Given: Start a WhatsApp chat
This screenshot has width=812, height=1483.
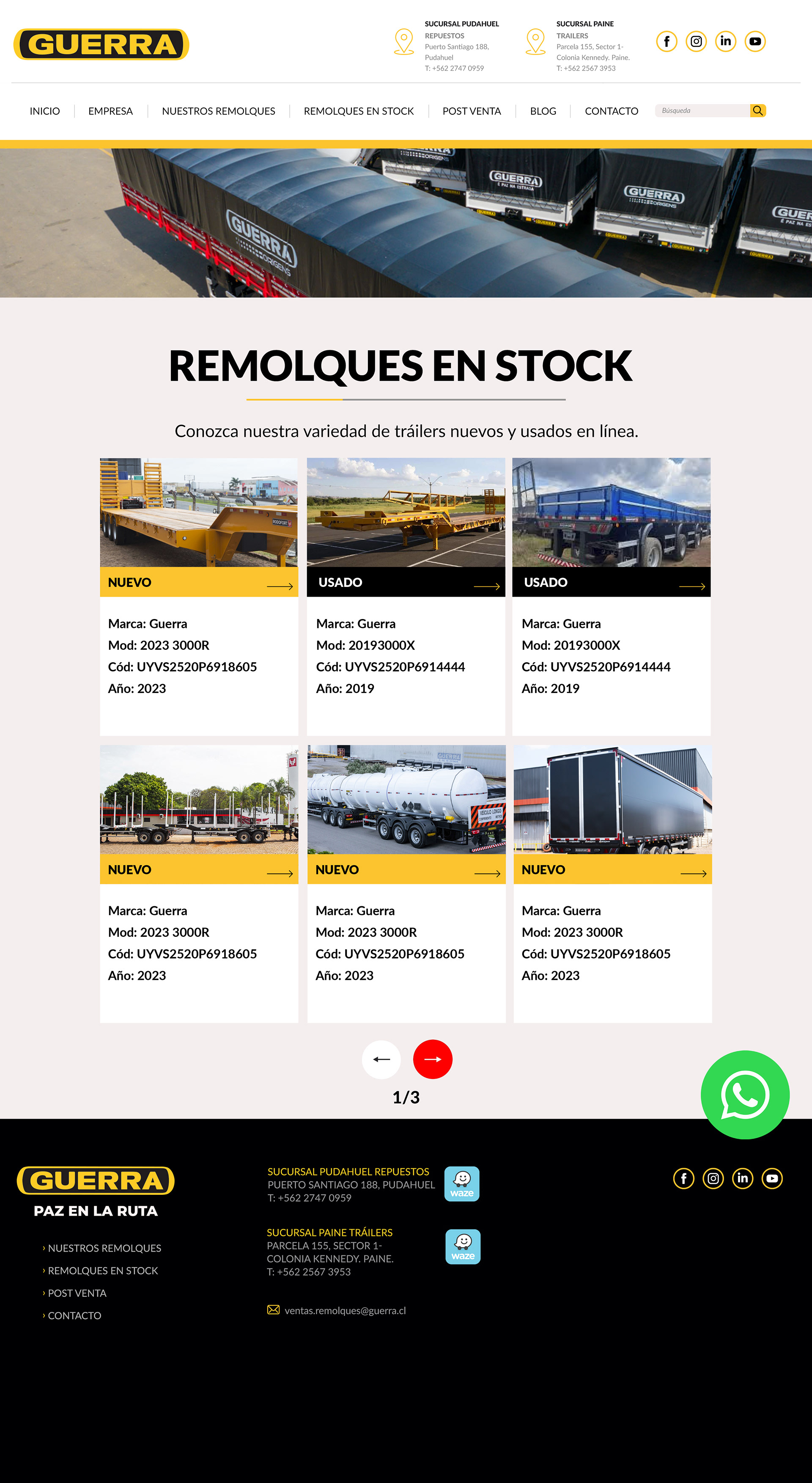Looking at the screenshot, I should 745,1095.
